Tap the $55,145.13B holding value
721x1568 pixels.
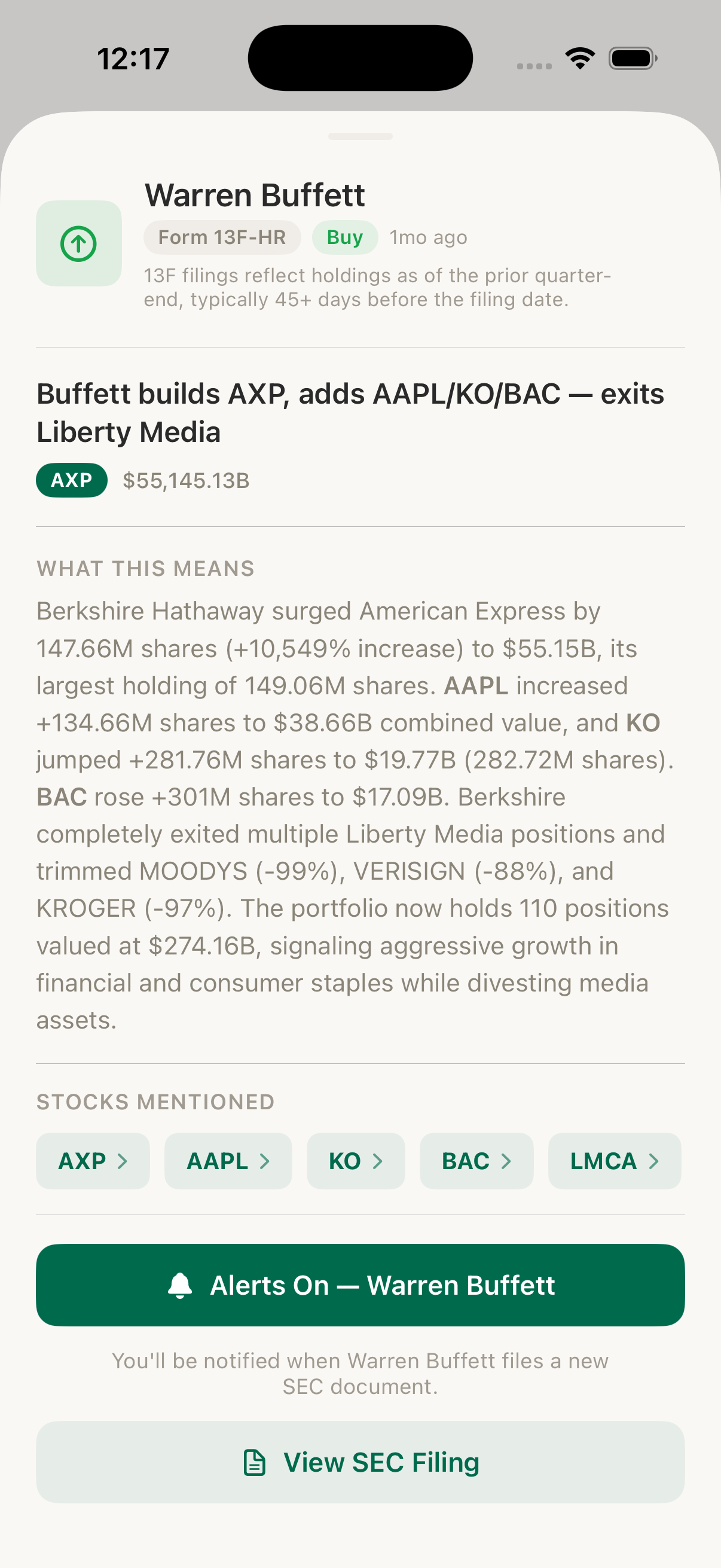187,480
